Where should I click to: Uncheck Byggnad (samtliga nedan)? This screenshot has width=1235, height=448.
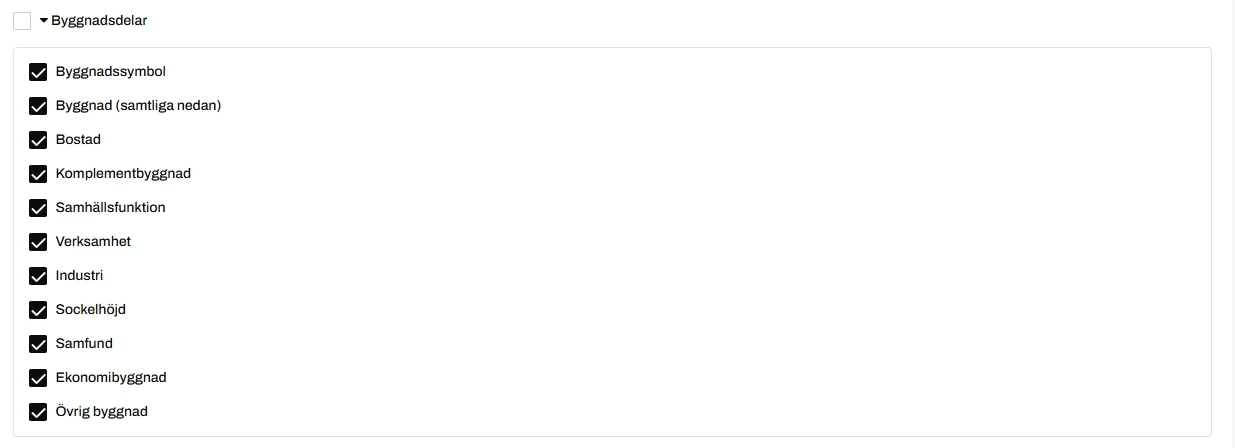coord(38,106)
